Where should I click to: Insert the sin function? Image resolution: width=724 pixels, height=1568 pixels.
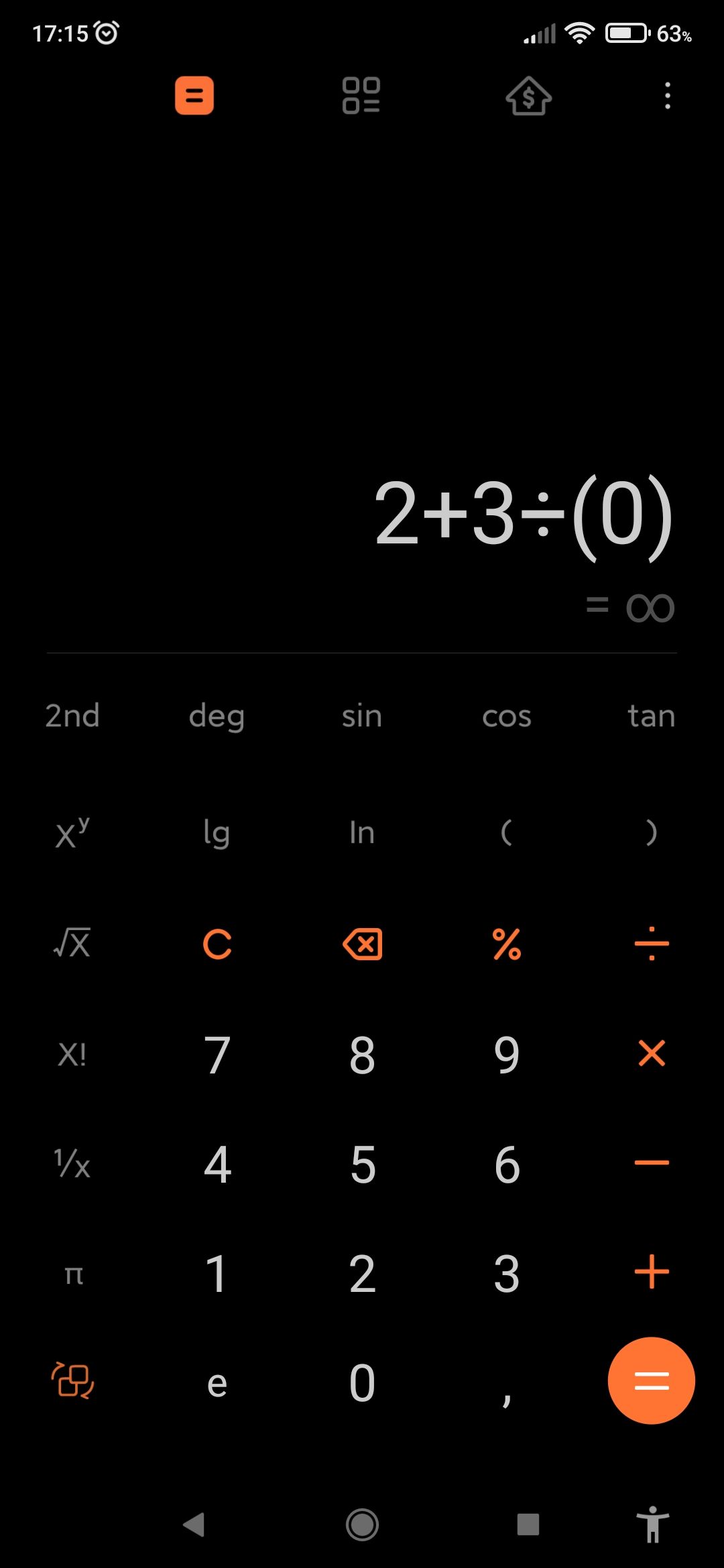(x=362, y=716)
